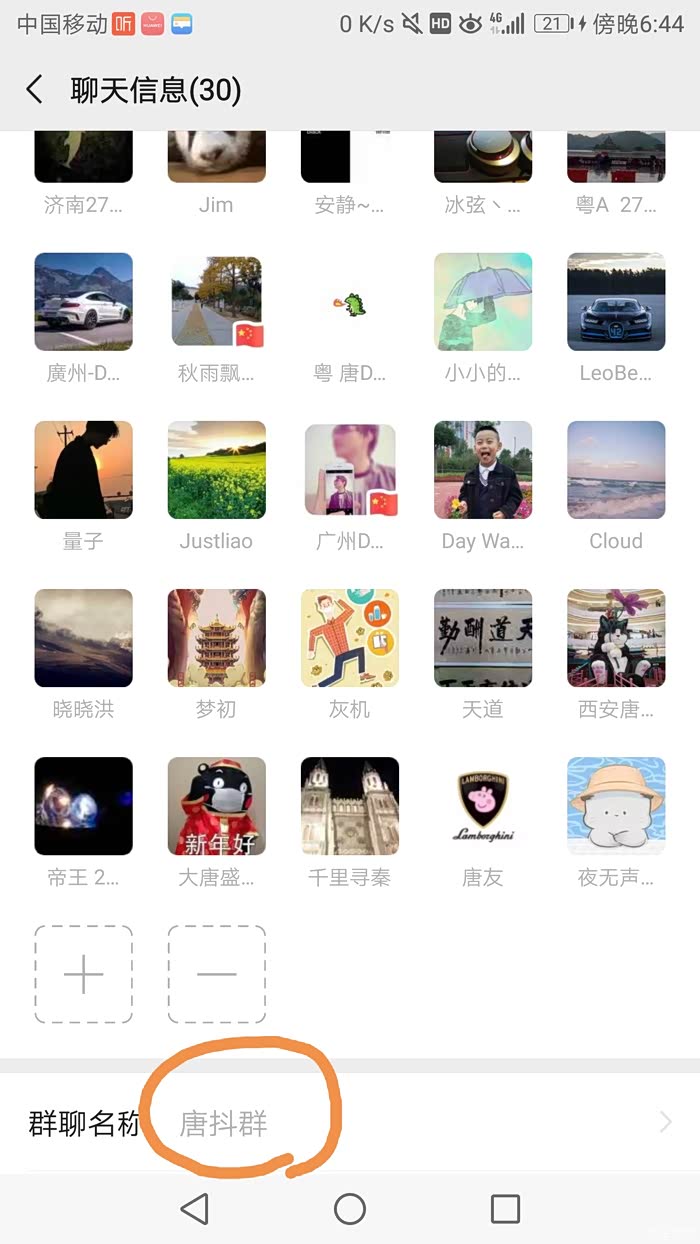Screen dimensions: 700x1244
Task: Add a new member to the group
Action: 83,974
